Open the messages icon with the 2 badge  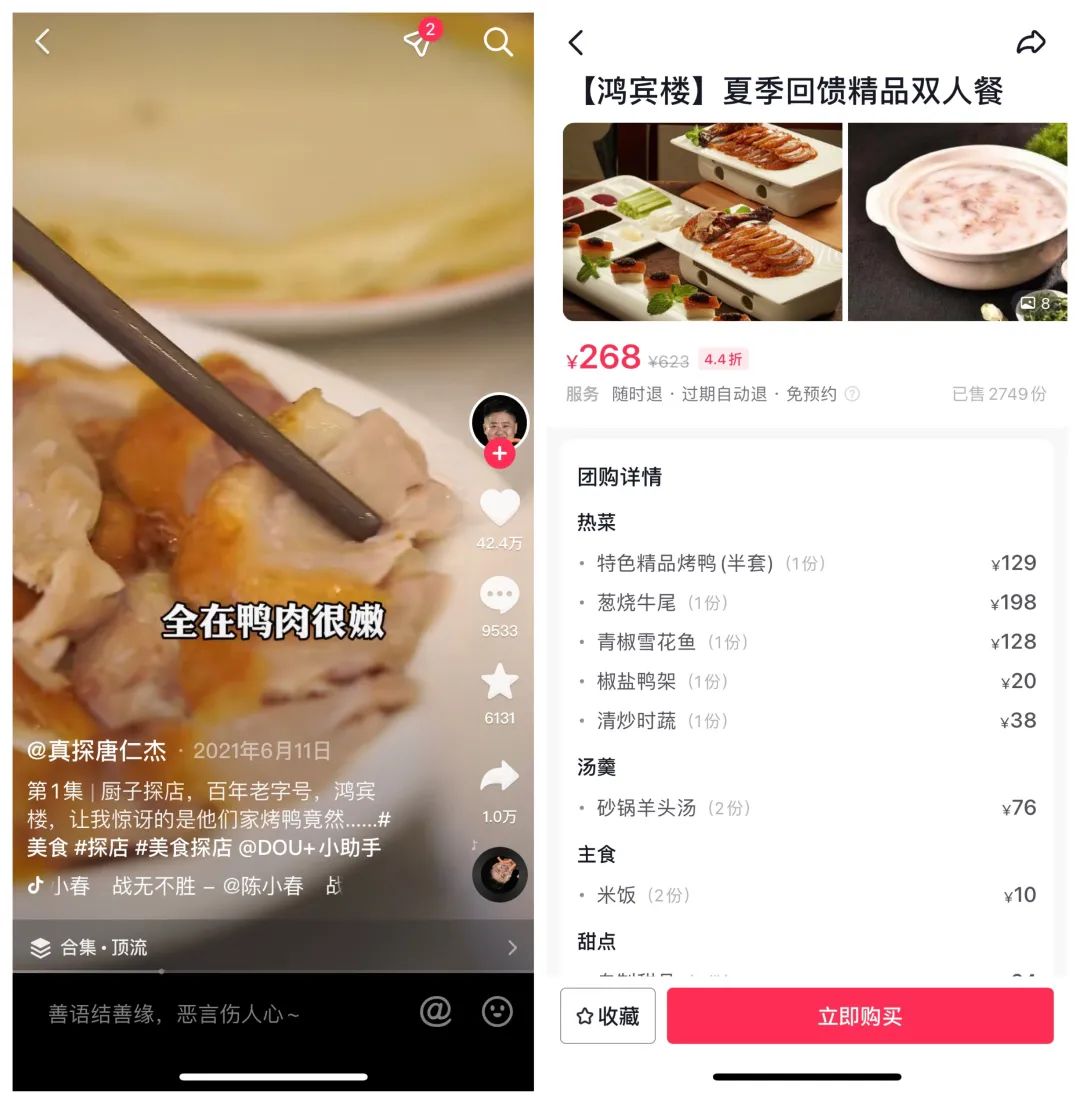pyautogui.click(x=419, y=41)
